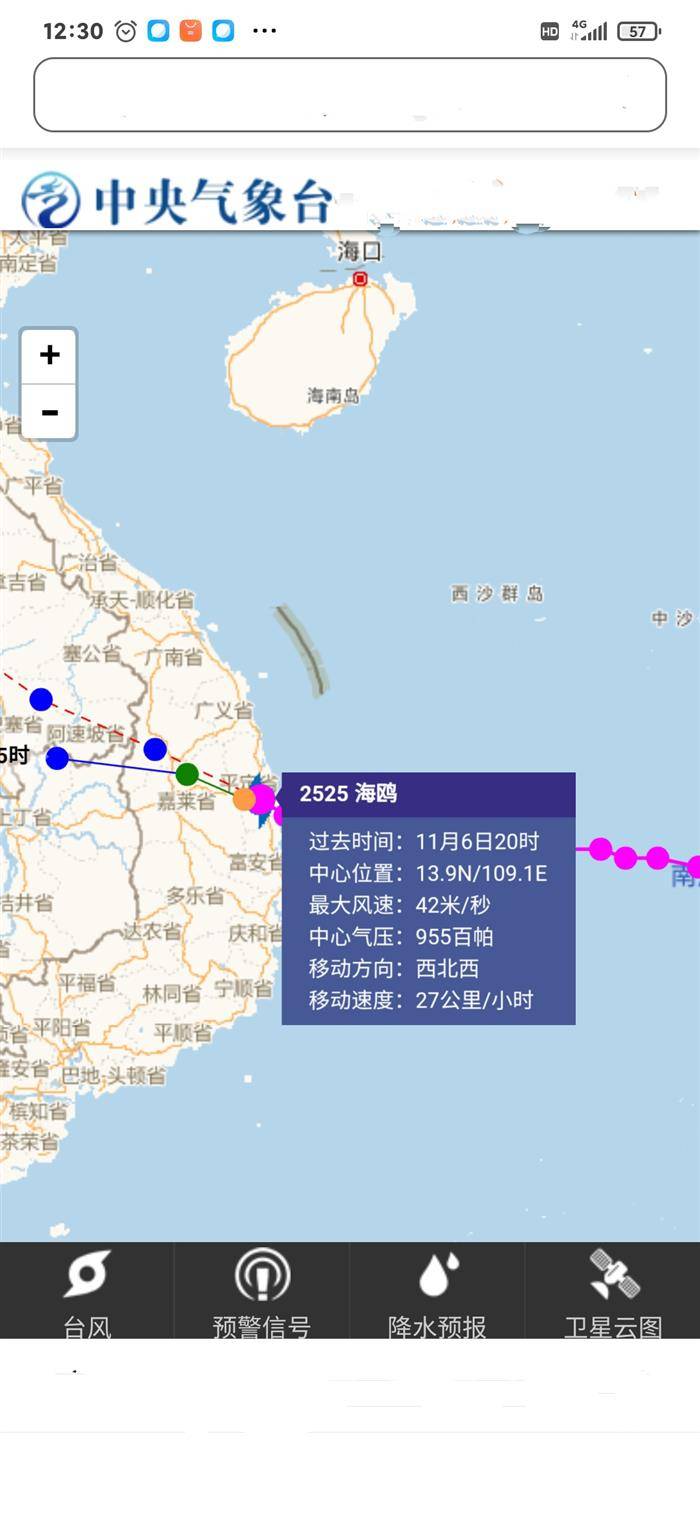Switch to the 台风 tab
This screenshot has height=1516, width=700.
(x=87, y=1292)
